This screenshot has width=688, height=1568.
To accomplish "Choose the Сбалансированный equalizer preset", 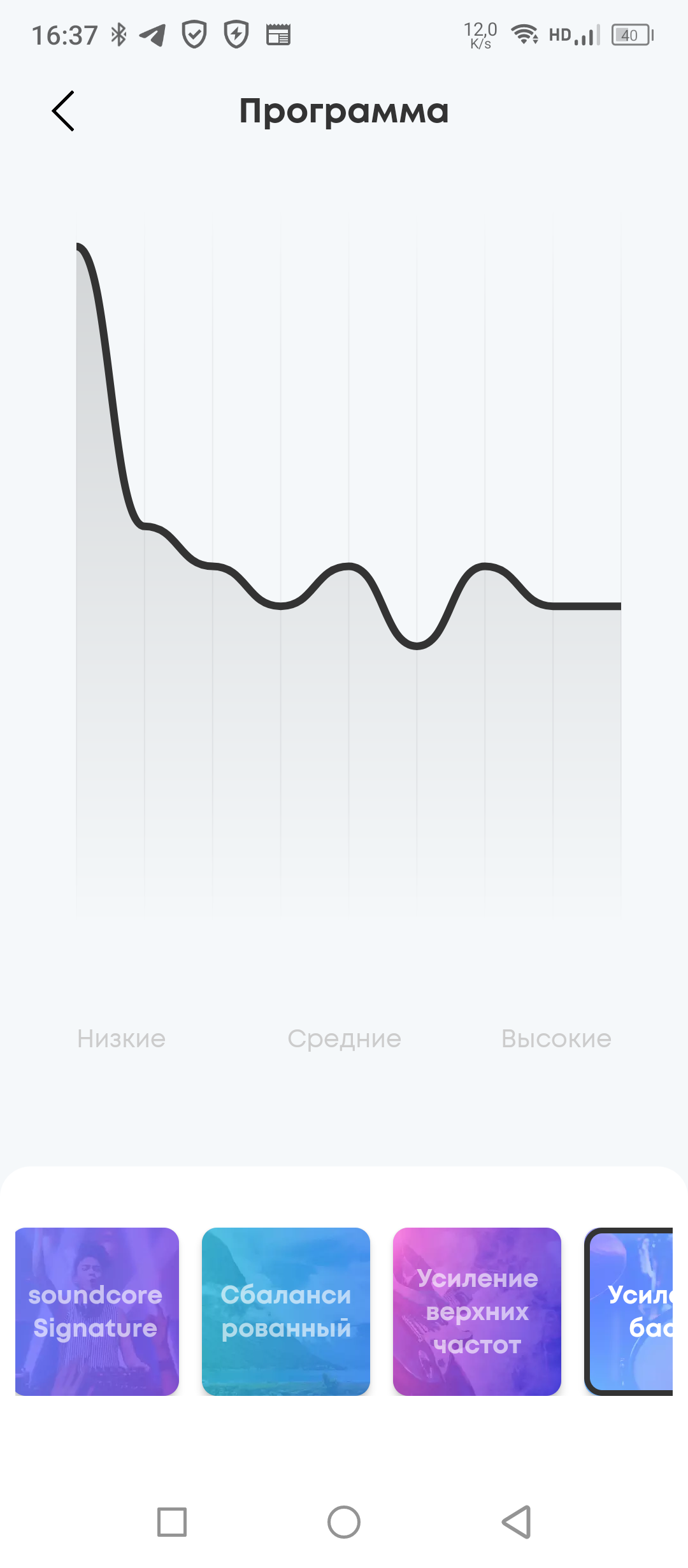I will 286,1311.
